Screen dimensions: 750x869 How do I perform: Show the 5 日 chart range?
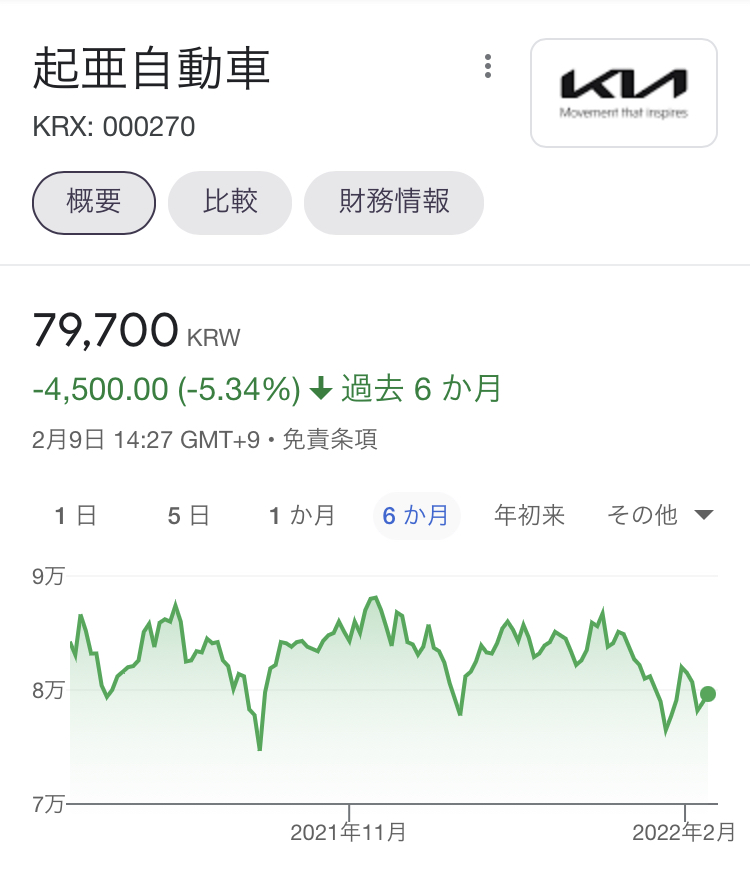188,516
